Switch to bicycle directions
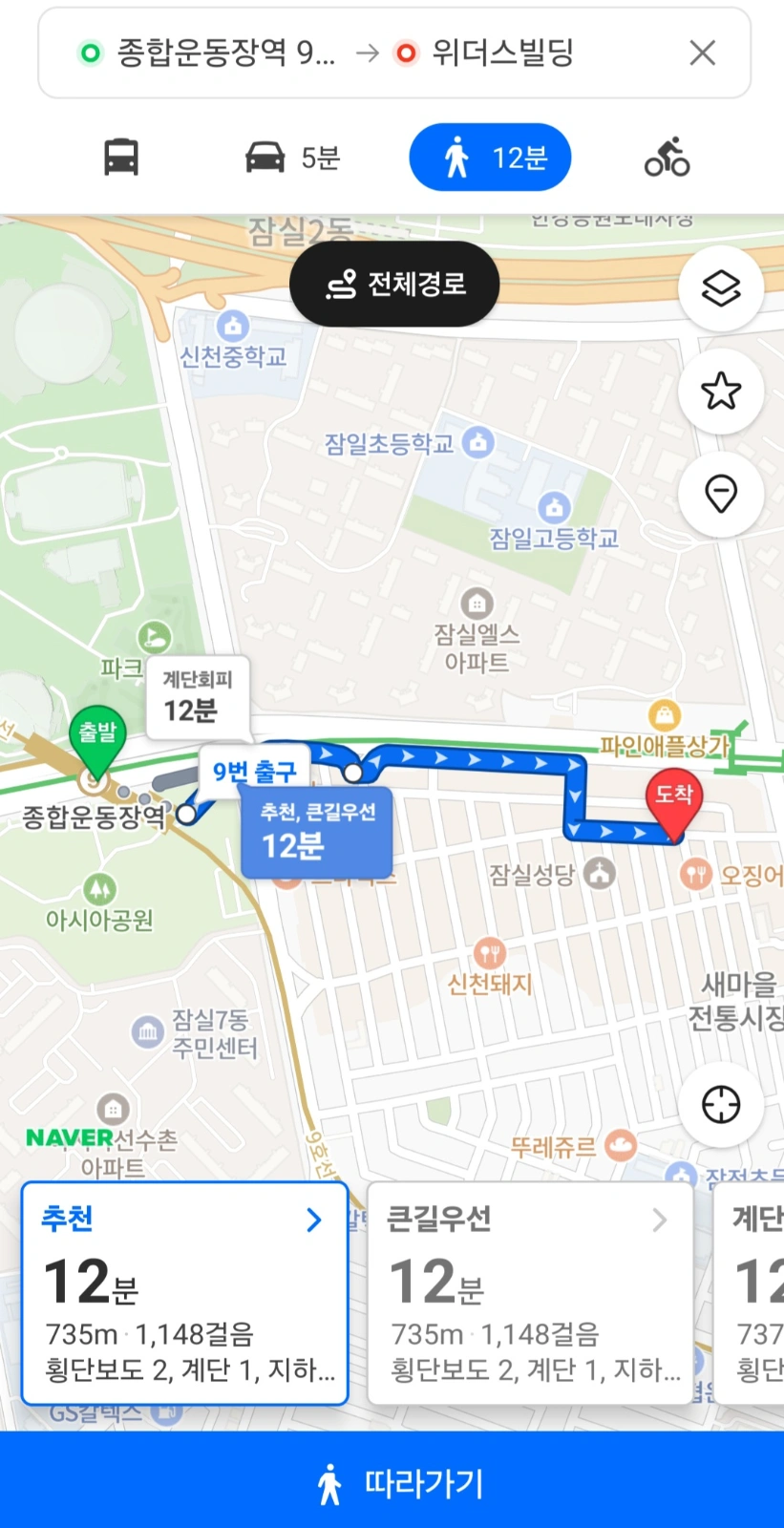Viewport: 784px width, 1528px height. coord(667,158)
